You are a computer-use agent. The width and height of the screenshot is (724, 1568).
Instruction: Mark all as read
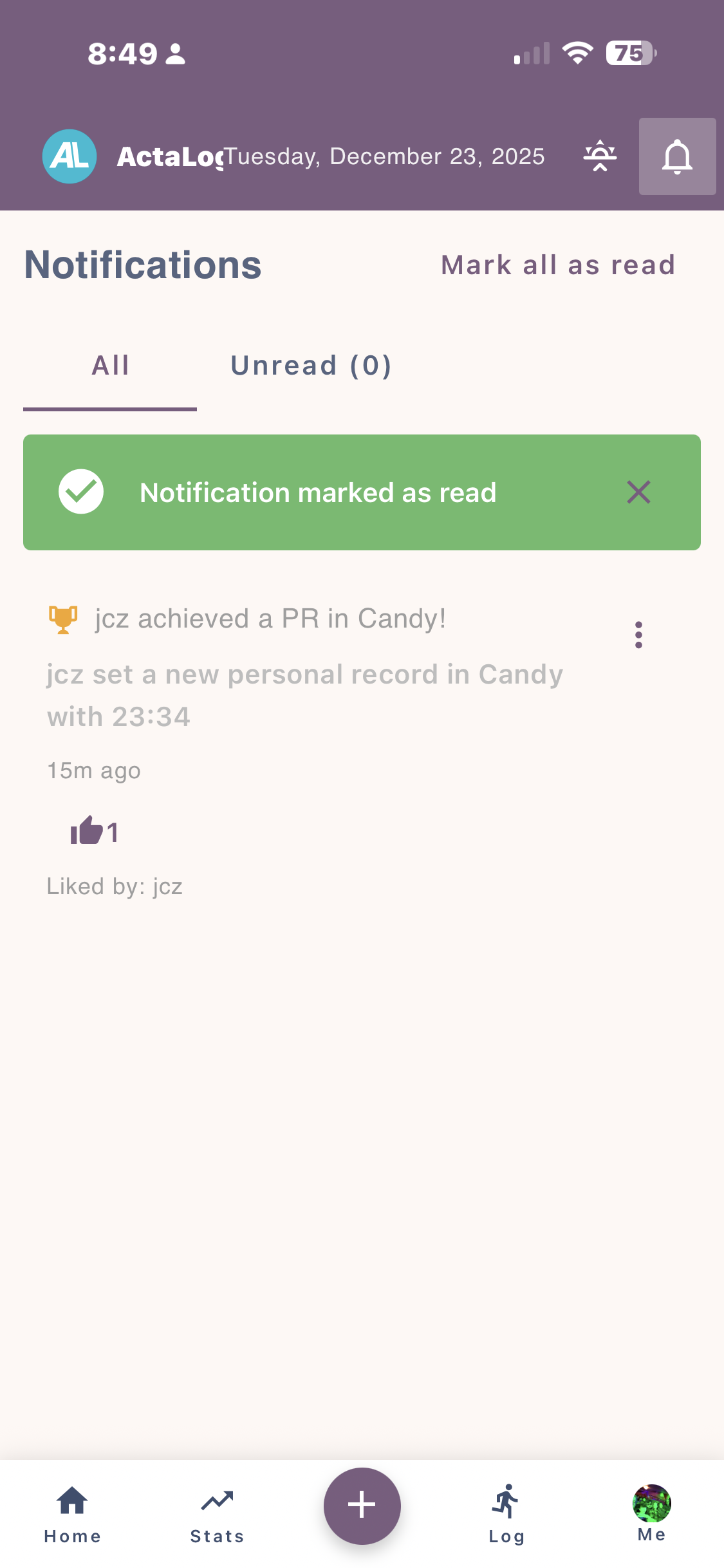click(x=558, y=265)
